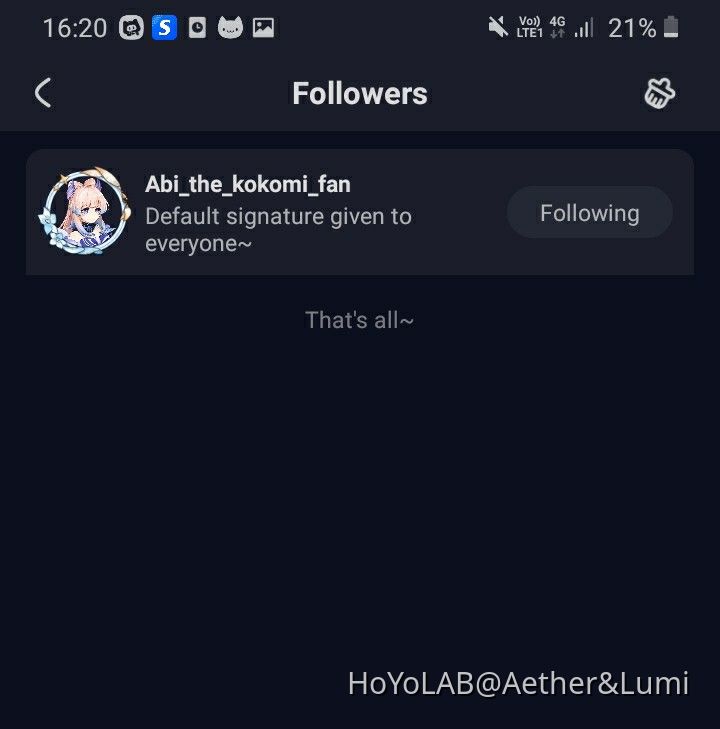Viewport: 720px width, 729px height.
Task: Tap the screenshot gallery notification icon
Action: (x=262, y=27)
